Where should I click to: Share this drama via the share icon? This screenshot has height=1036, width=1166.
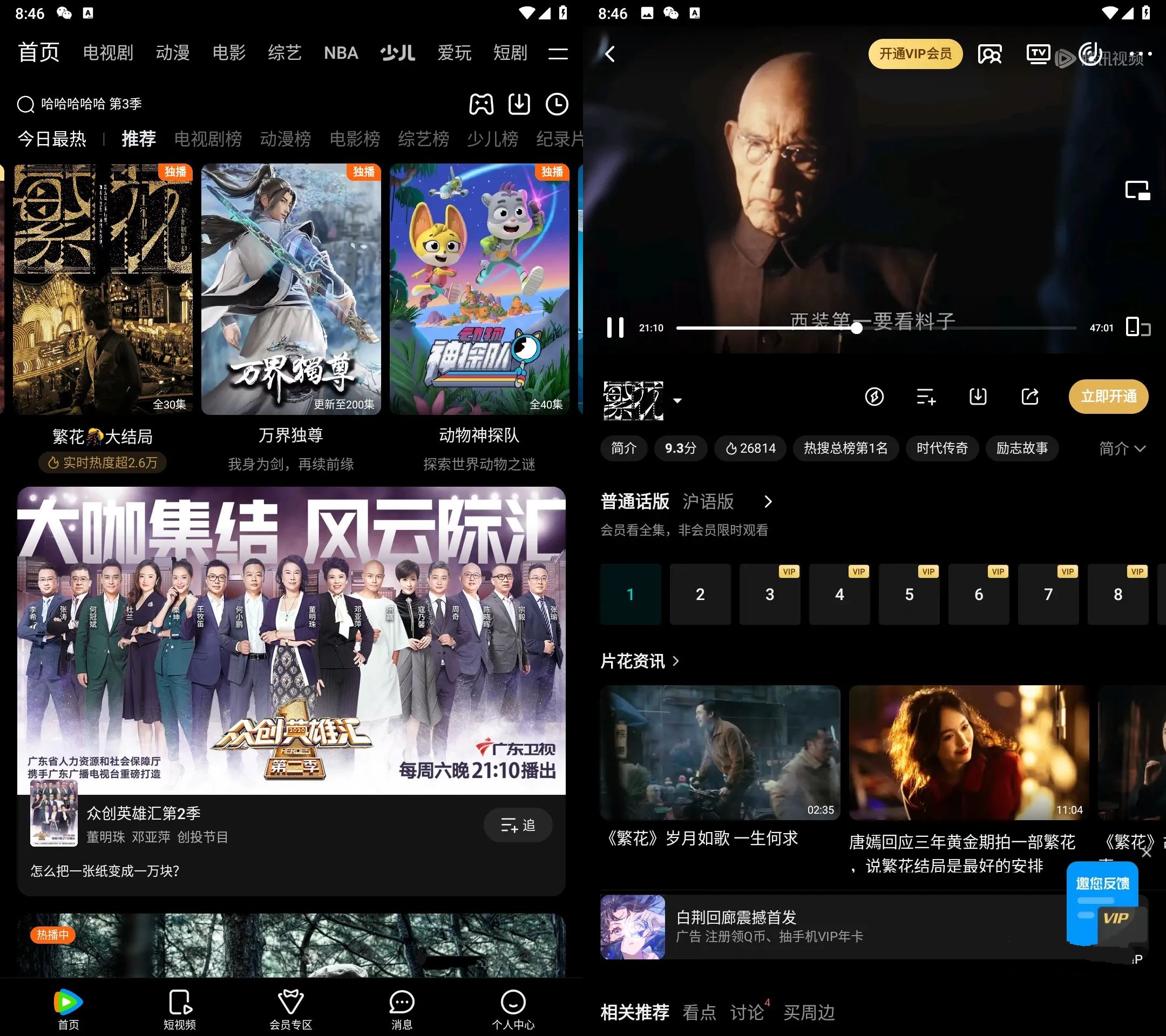[x=1029, y=396]
